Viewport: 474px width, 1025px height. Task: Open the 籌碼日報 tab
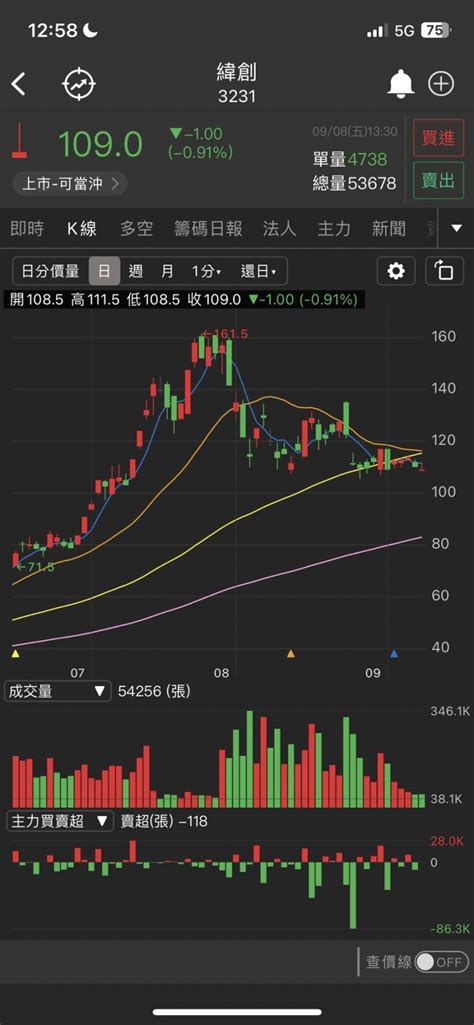(208, 229)
